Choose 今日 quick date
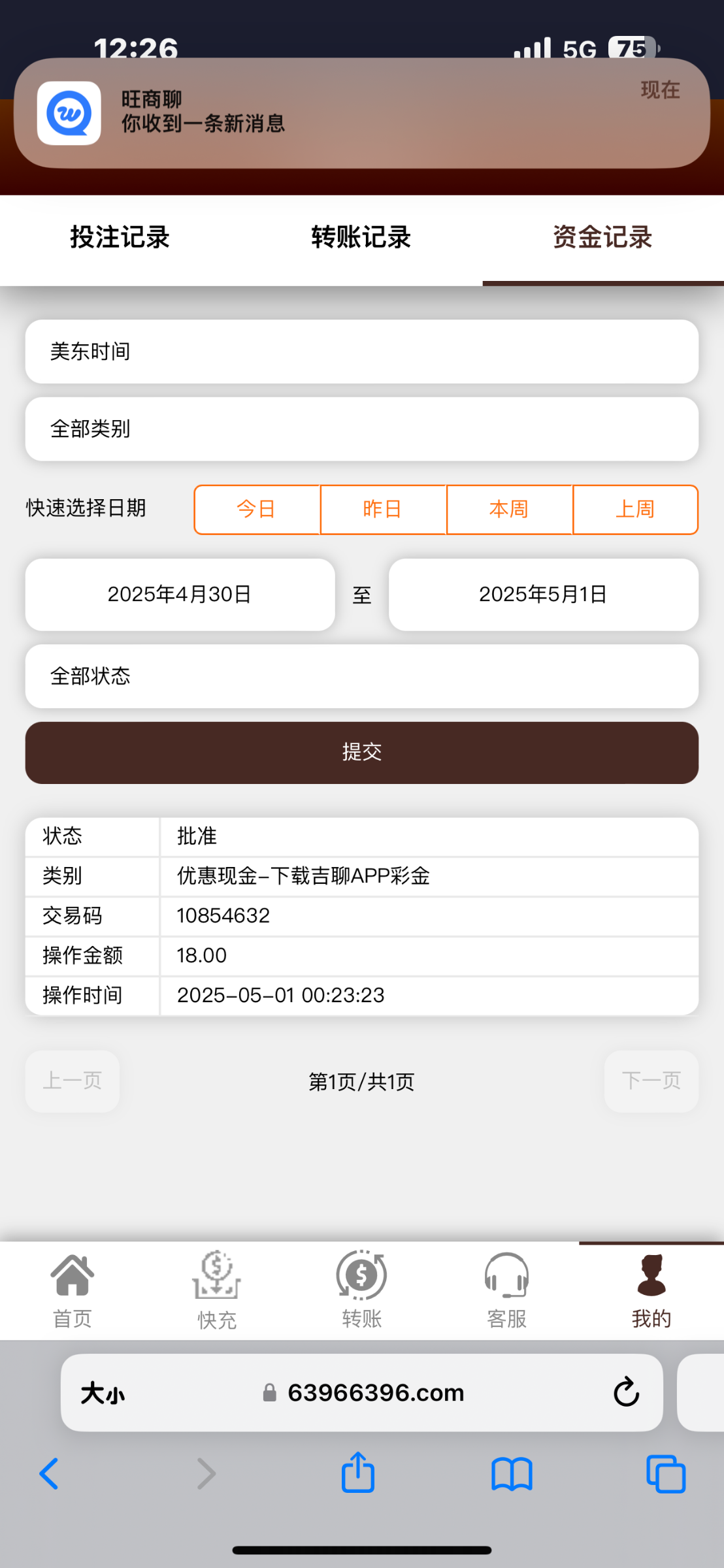Viewport: 724px width, 1568px height. (x=257, y=510)
